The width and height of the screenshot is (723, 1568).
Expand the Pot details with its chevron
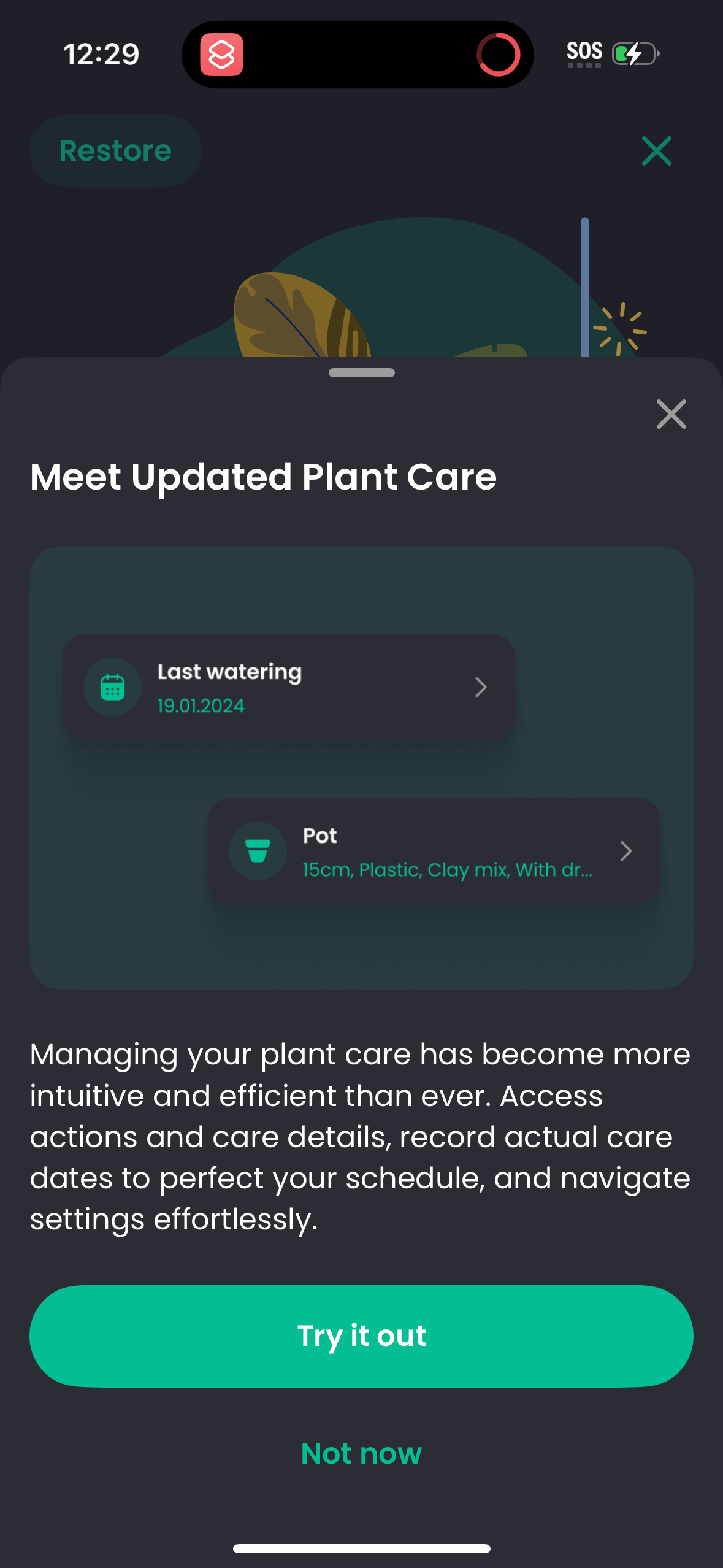click(x=626, y=851)
